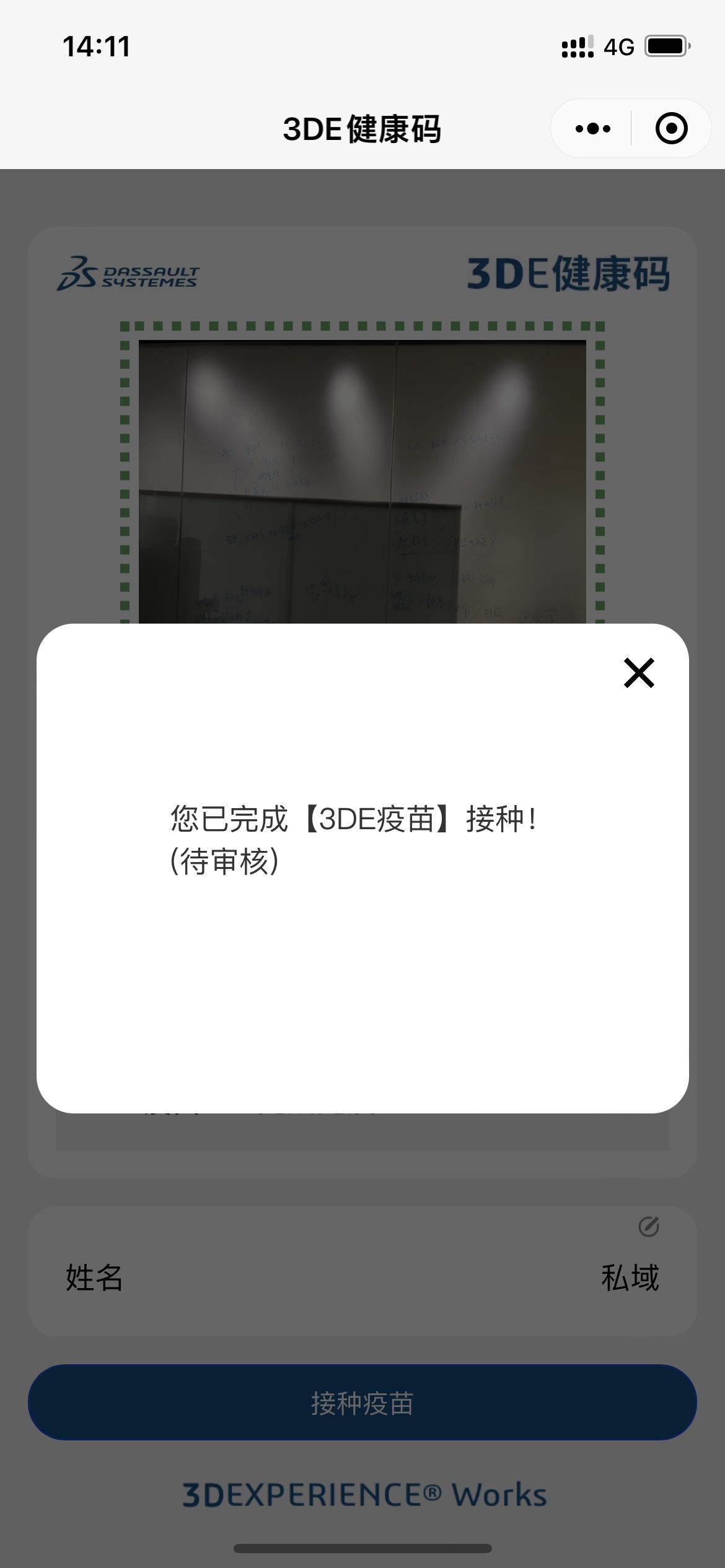Open the mini program more options menu
Screen dimensions: 725x1568
coord(593,129)
